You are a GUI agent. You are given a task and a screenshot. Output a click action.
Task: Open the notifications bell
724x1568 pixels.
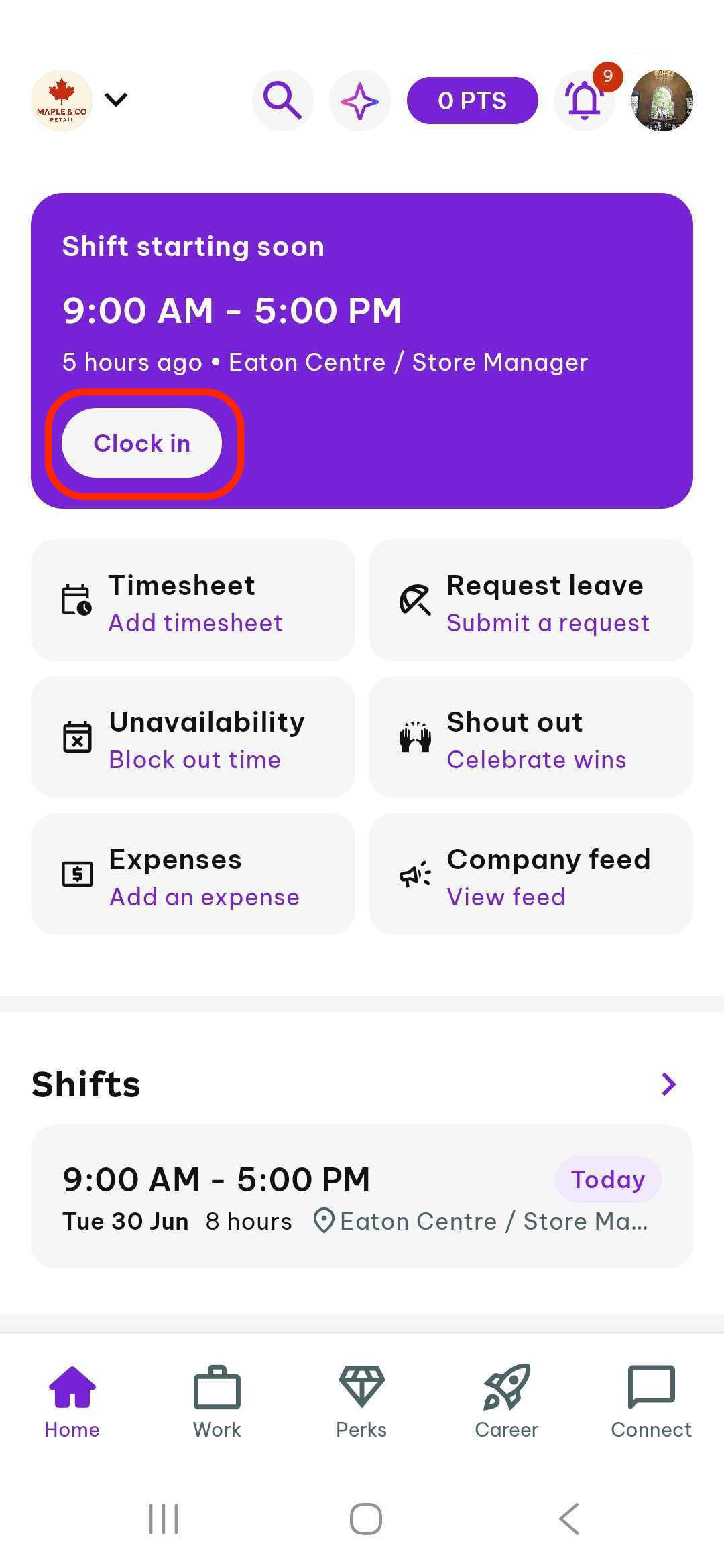click(x=585, y=101)
